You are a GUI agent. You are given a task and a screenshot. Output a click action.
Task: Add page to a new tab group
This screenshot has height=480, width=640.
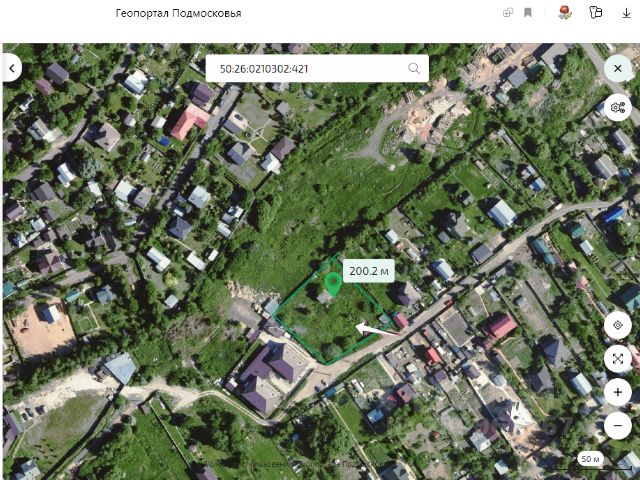click(508, 13)
